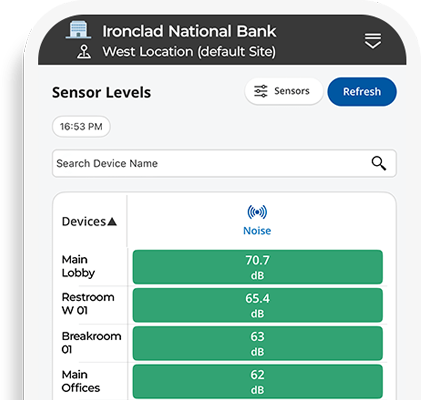Sort by the Devices column
Viewport: 421px width, 400px height.
click(89, 222)
